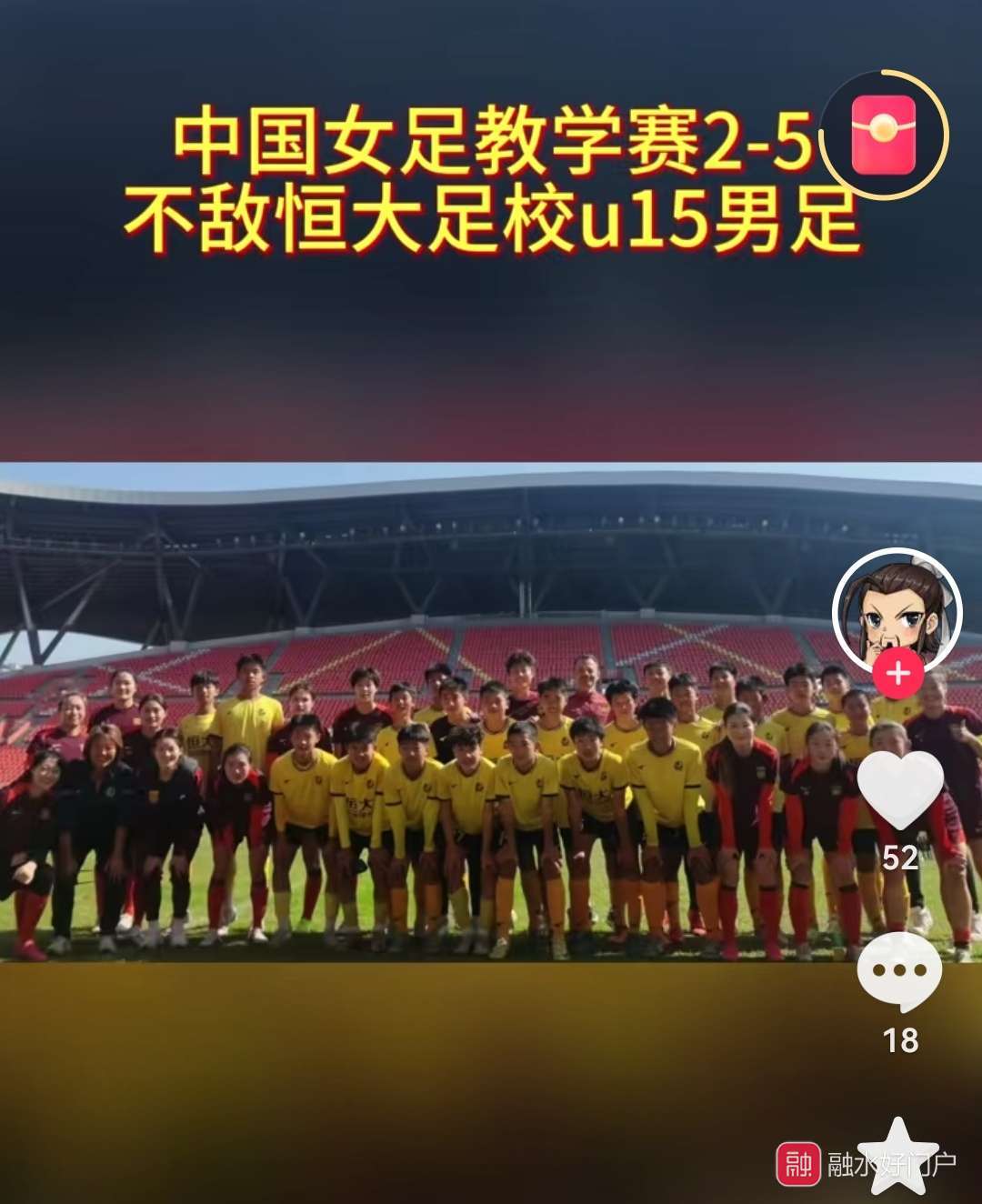Open the creator's profile avatar
The width and height of the screenshot is (982, 1204).
tap(897, 607)
